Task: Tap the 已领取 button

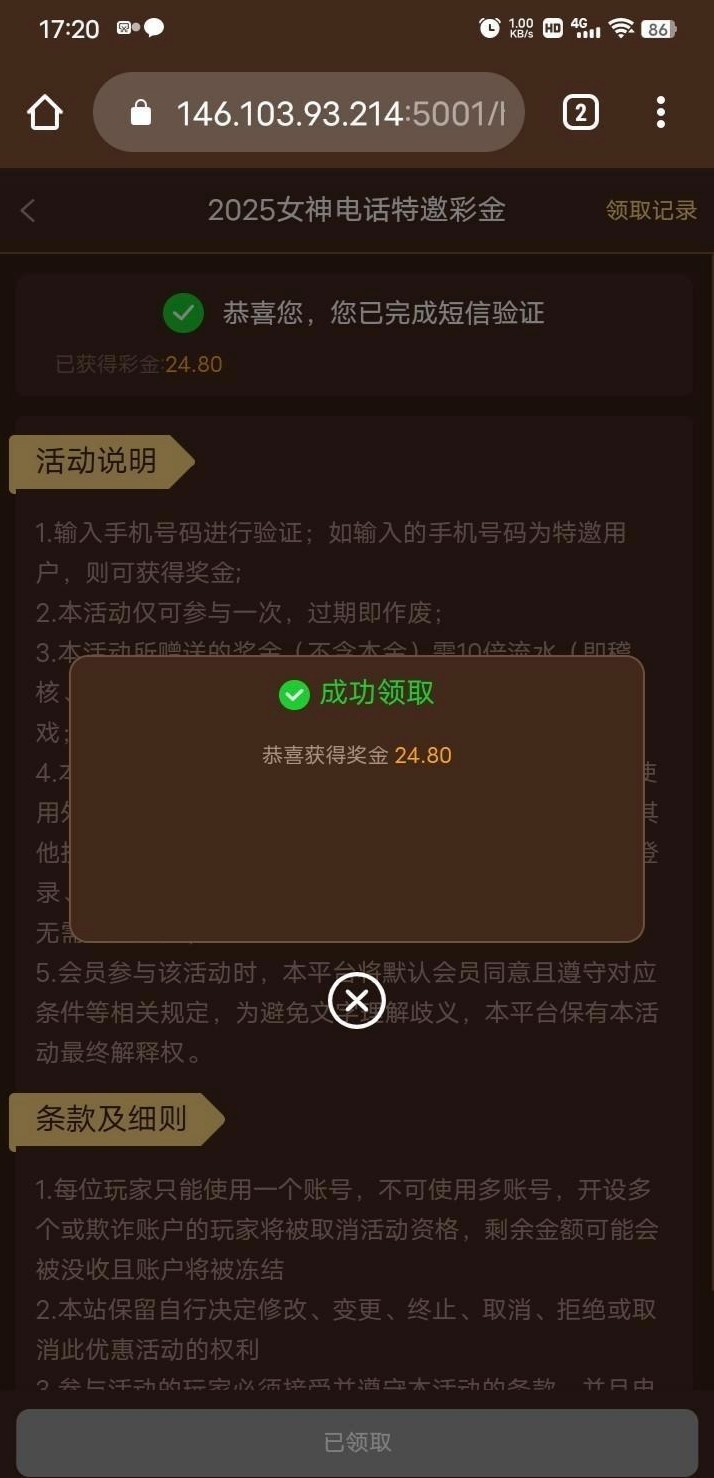Action: click(x=357, y=1442)
